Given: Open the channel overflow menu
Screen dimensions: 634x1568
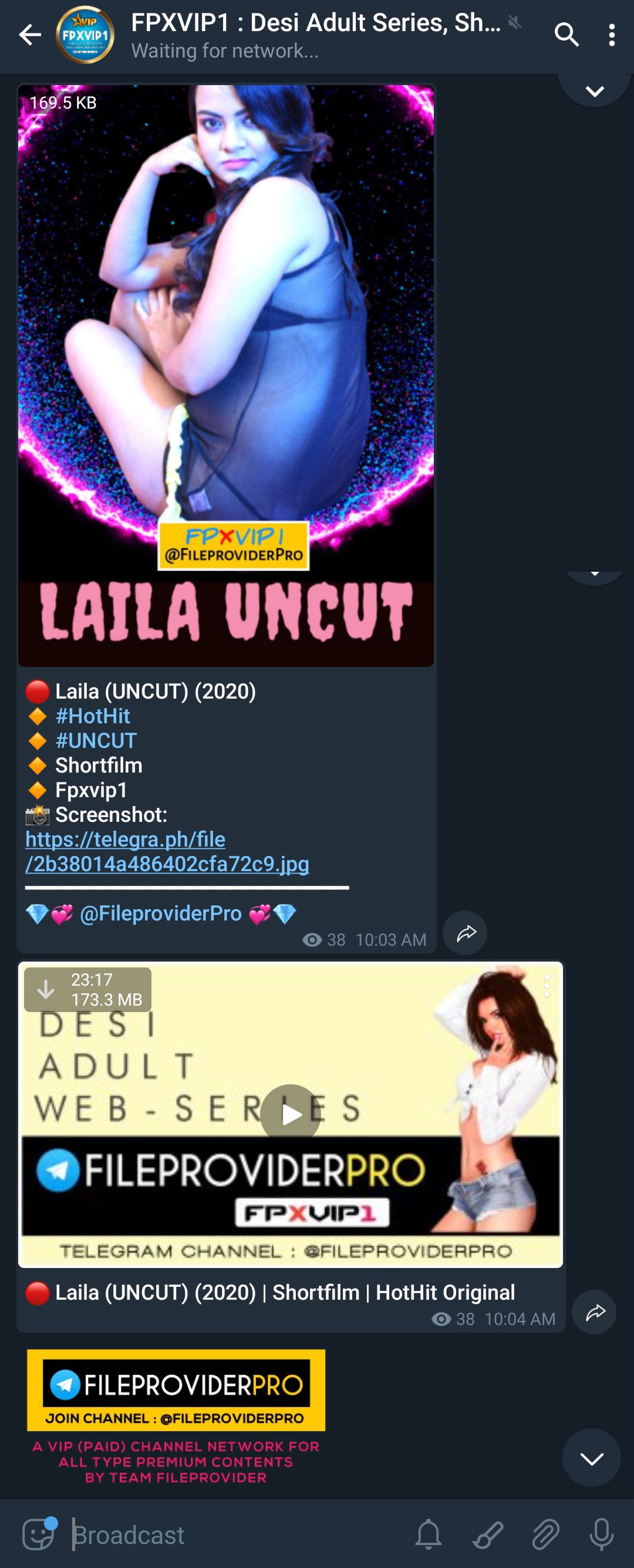Looking at the screenshot, I should (x=612, y=35).
